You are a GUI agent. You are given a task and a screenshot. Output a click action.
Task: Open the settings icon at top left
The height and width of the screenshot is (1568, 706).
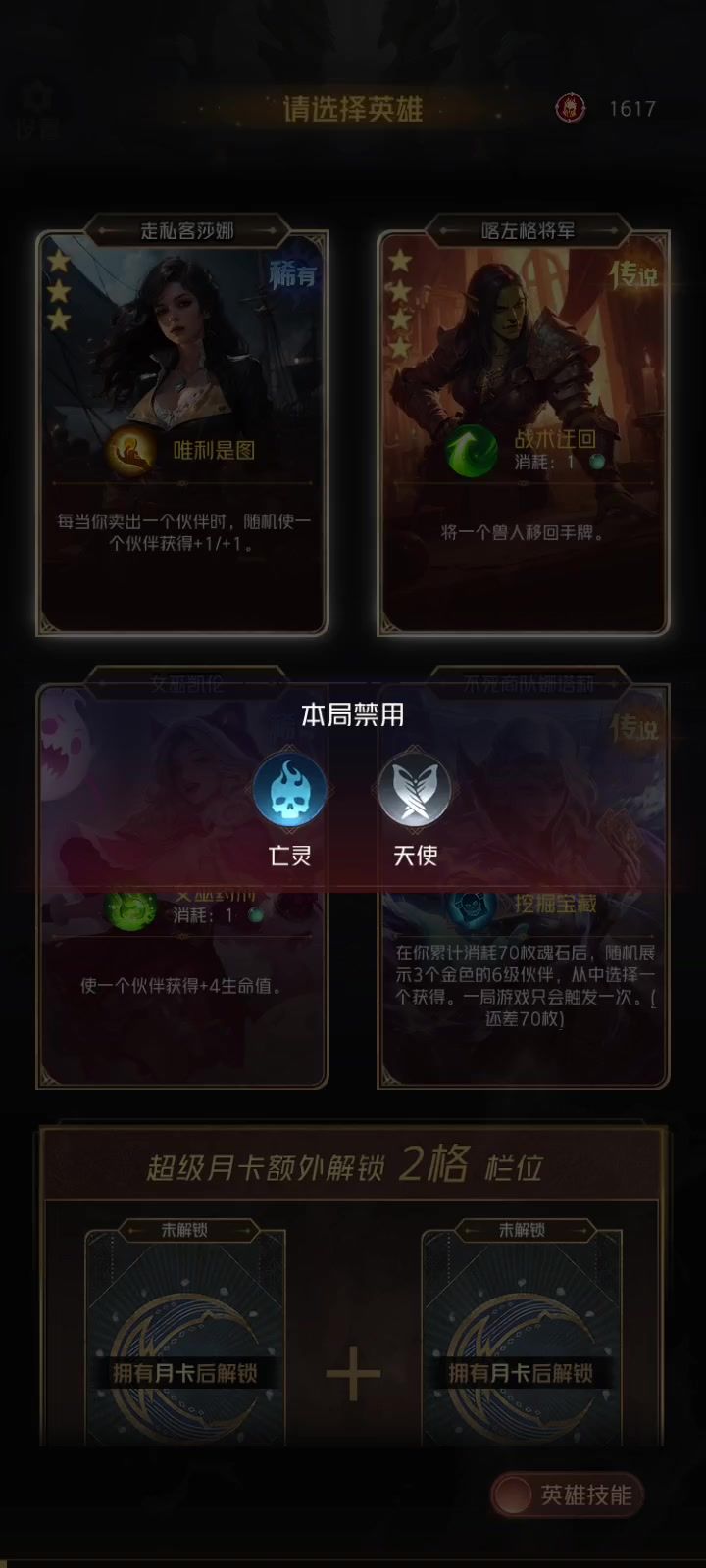37,110
